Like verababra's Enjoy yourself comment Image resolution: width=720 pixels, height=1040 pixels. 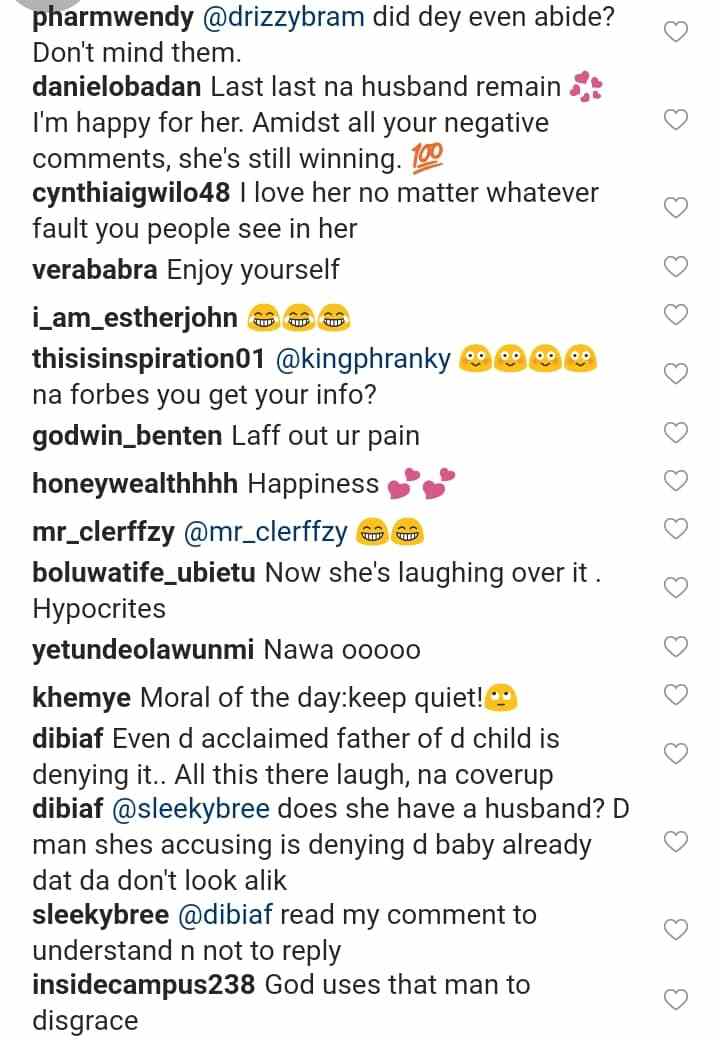coord(677,267)
